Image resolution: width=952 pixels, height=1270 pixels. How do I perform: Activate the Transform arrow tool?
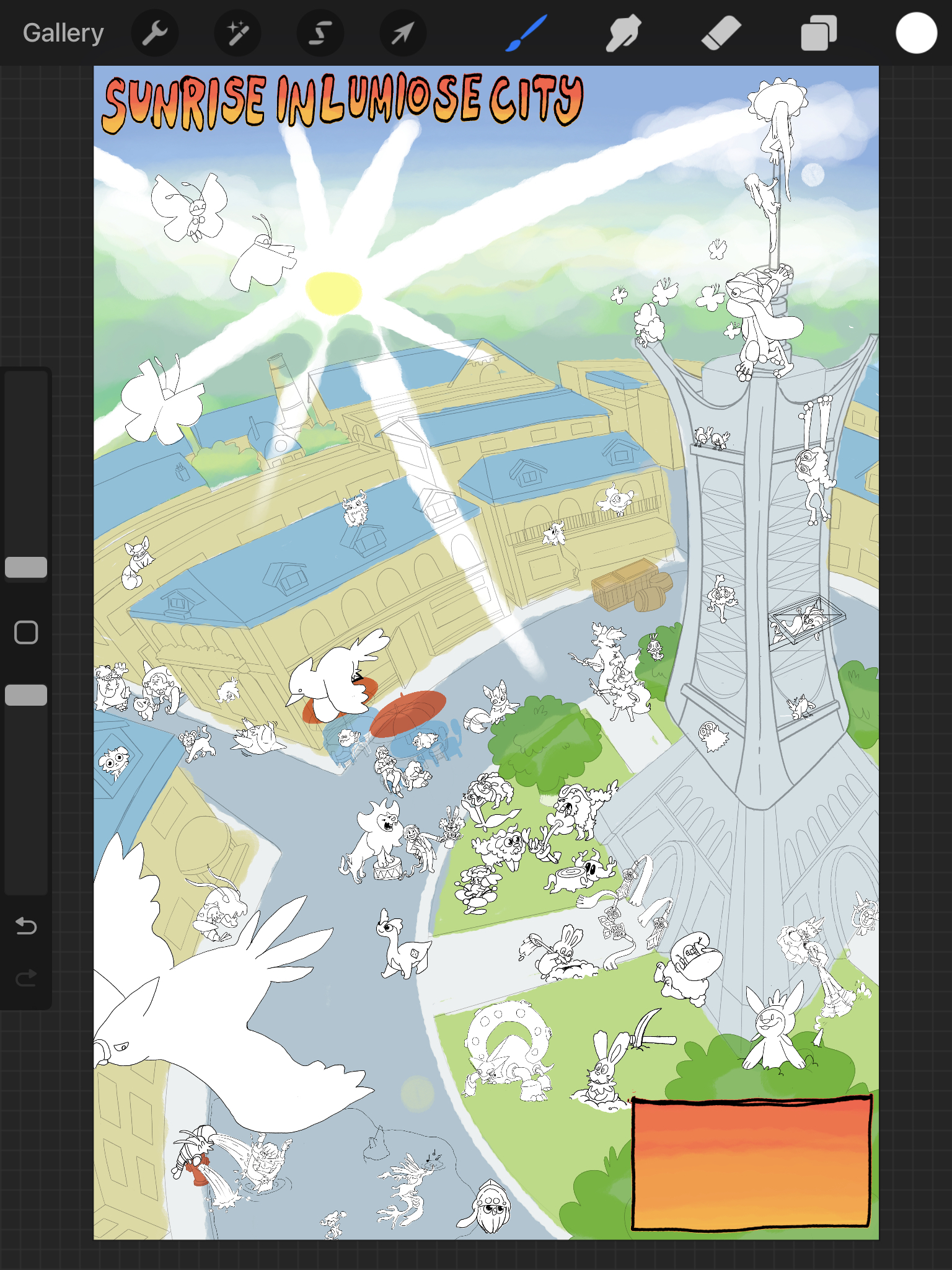[402, 33]
